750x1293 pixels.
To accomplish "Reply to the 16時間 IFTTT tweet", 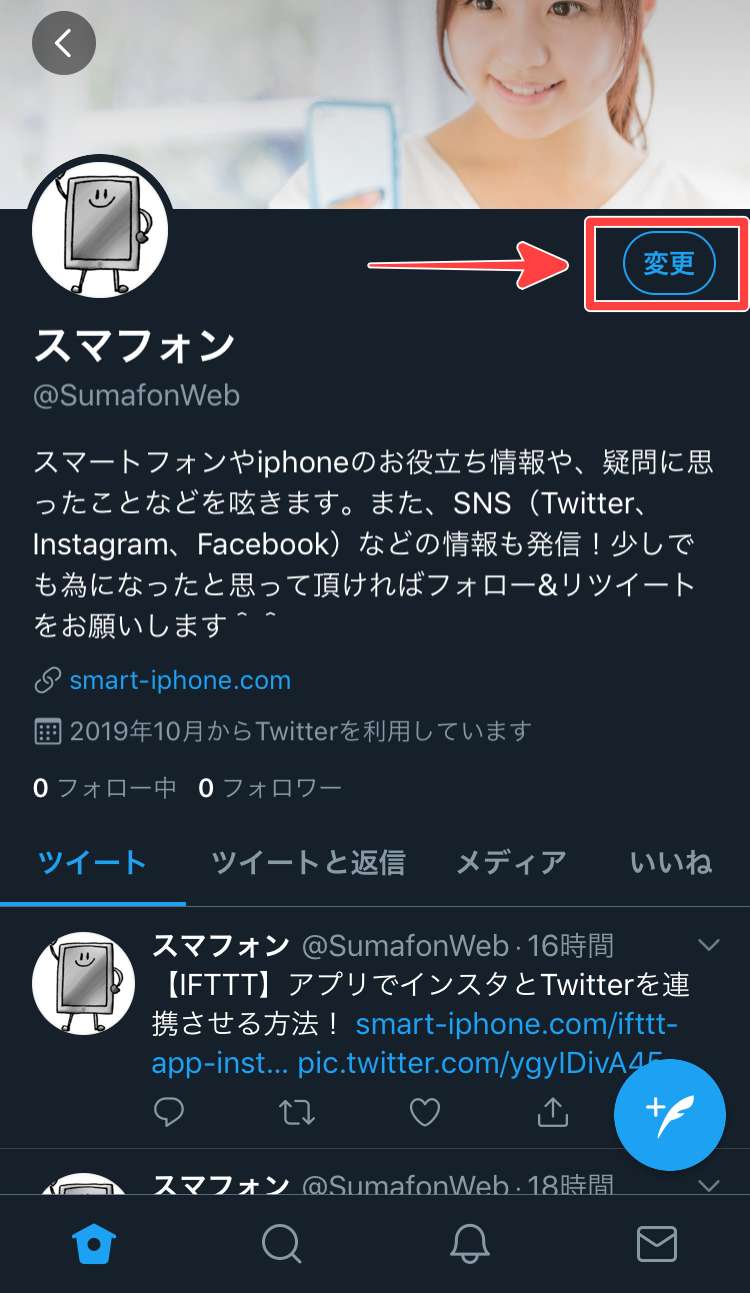I will tap(169, 1112).
